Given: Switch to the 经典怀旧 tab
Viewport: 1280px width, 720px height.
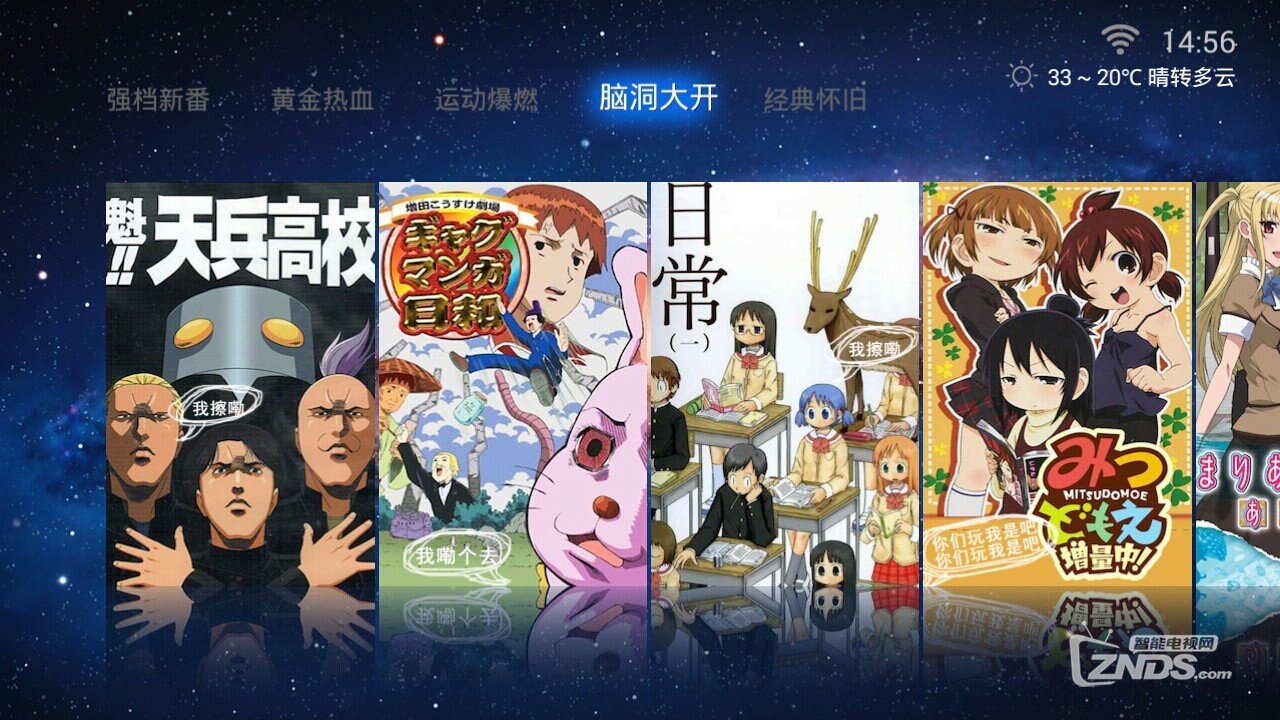Looking at the screenshot, I should click(x=815, y=100).
